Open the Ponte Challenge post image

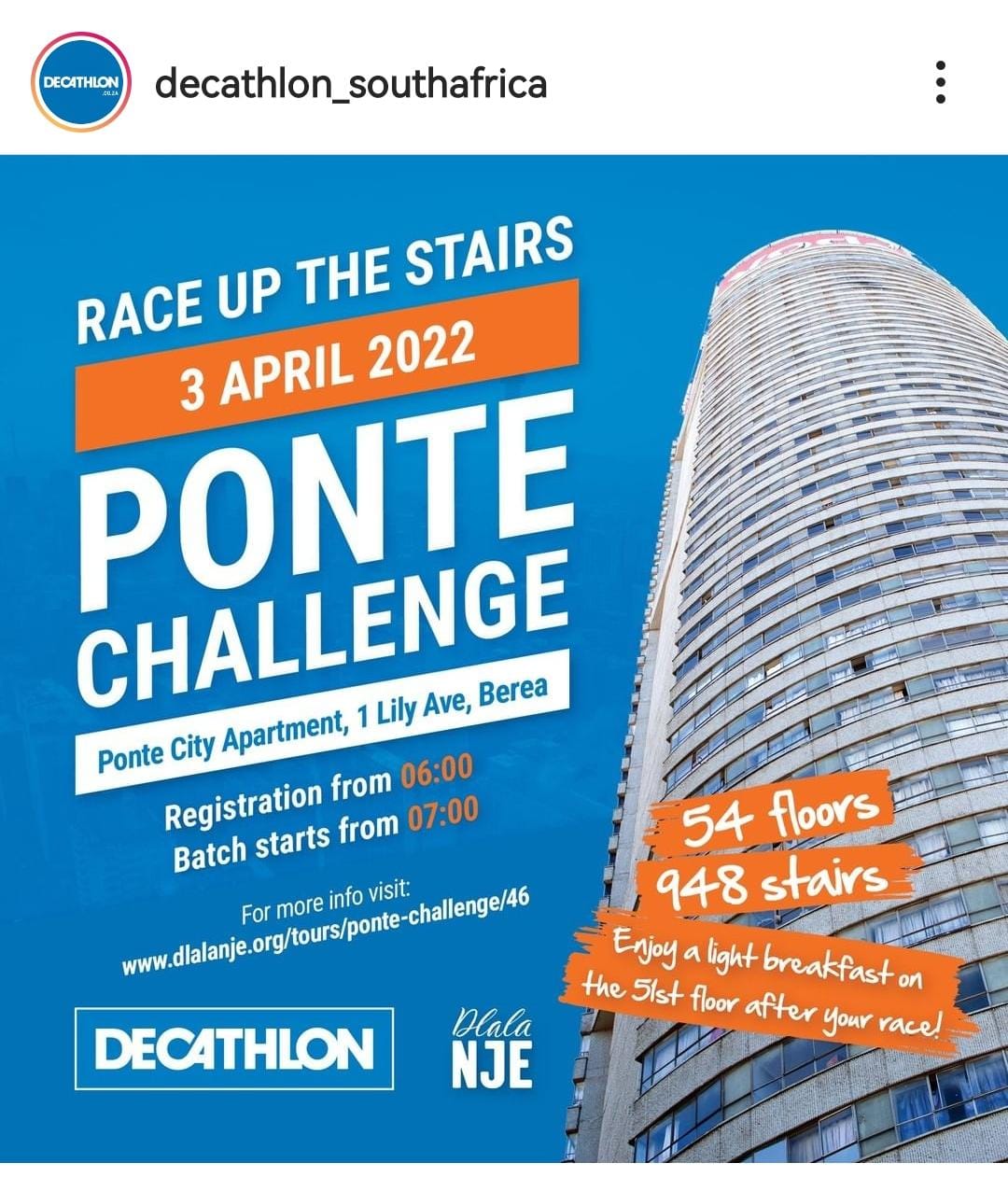504,658
